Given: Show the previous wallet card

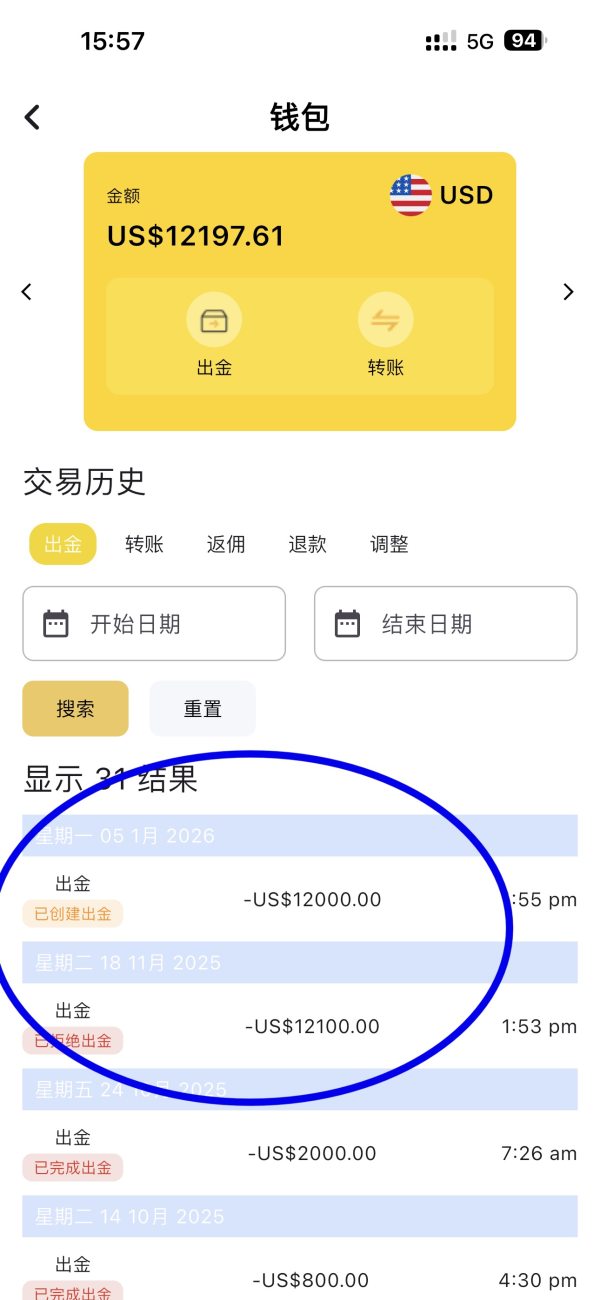Looking at the screenshot, I should pyautogui.click(x=27, y=292).
